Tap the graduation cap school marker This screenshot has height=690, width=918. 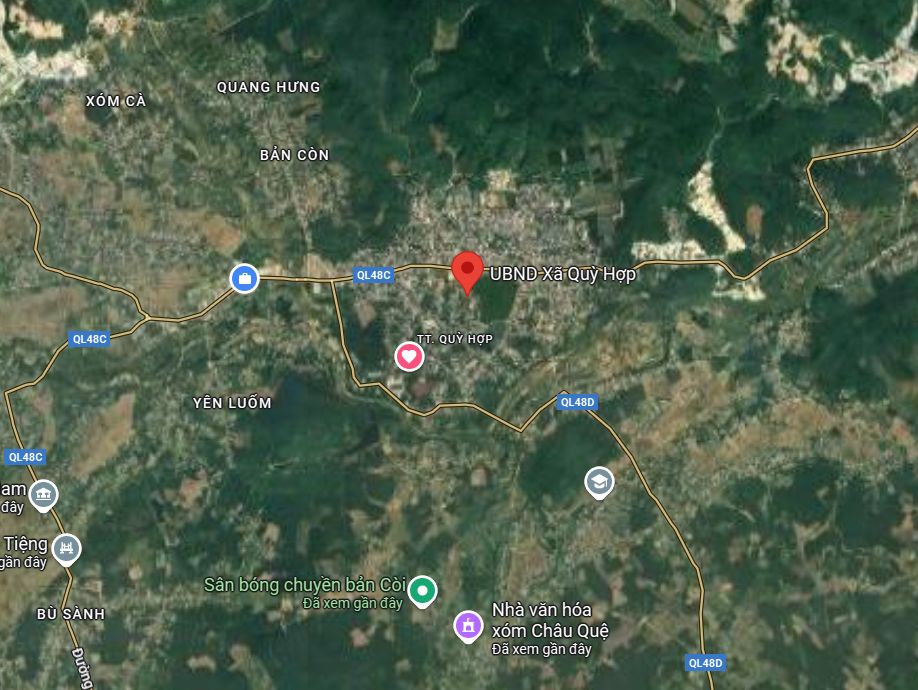pos(599,483)
